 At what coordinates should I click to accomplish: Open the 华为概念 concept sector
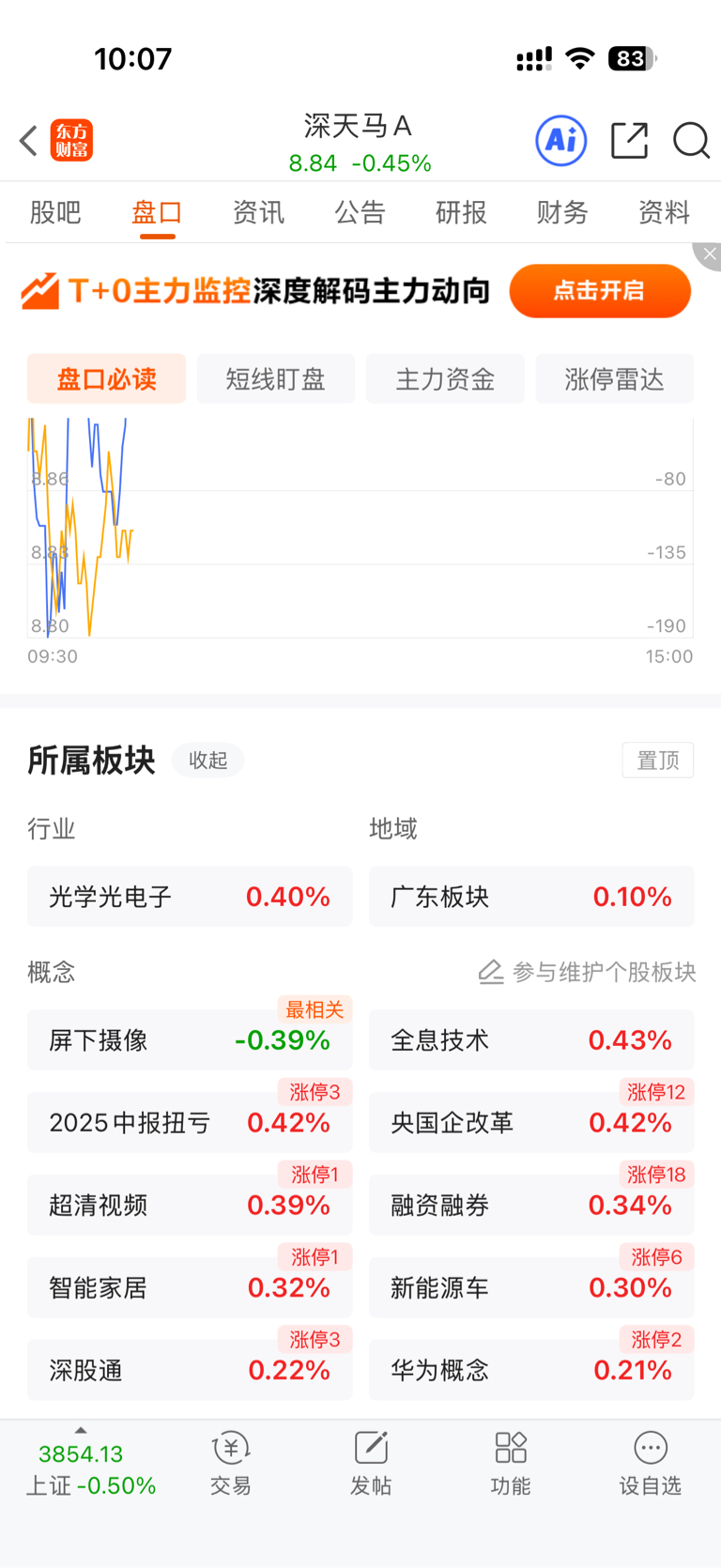point(531,1371)
